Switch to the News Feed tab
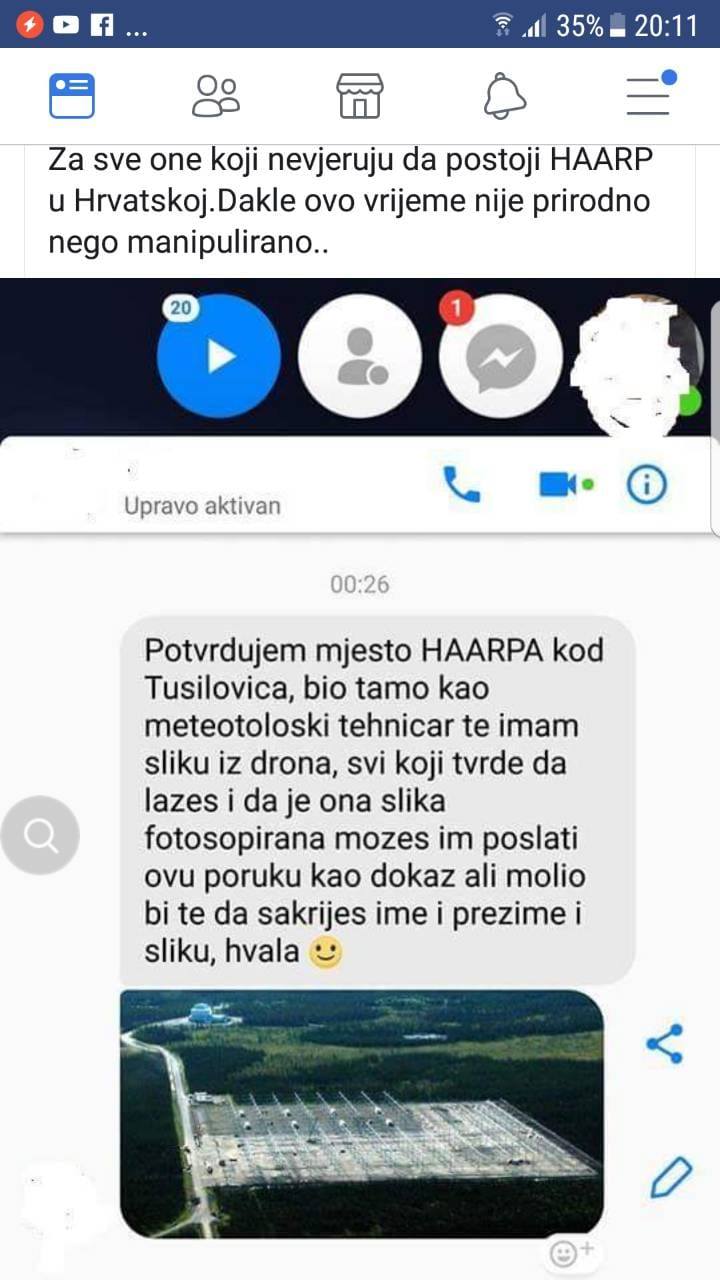 click(72, 96)
